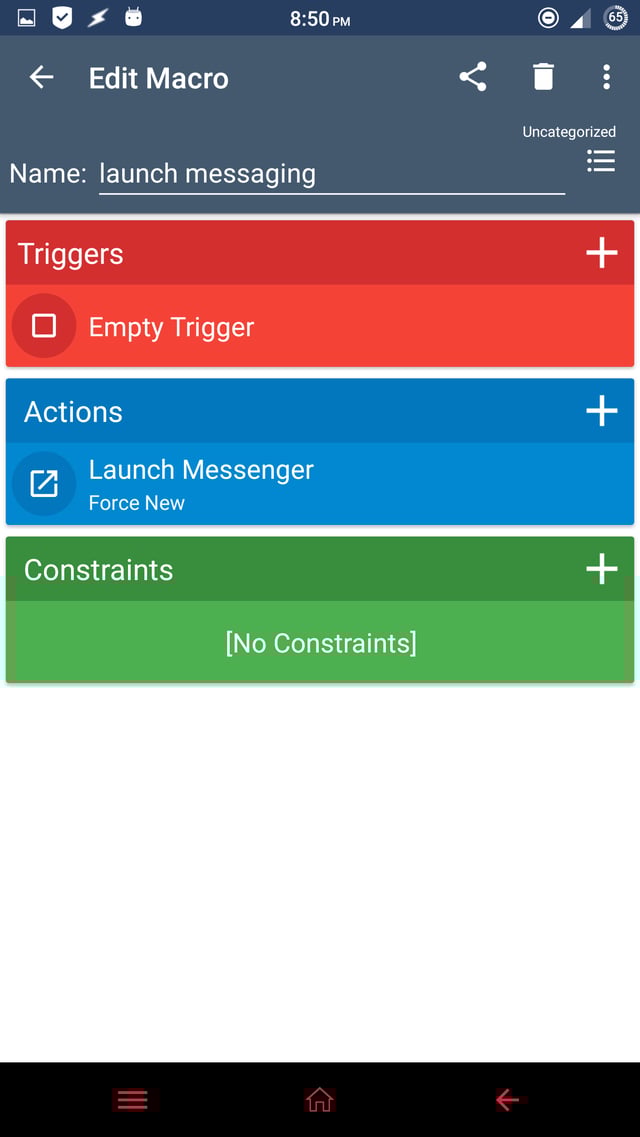640x1137 pixels.
Task: Add a new action
Action: (x=601, y=411)
